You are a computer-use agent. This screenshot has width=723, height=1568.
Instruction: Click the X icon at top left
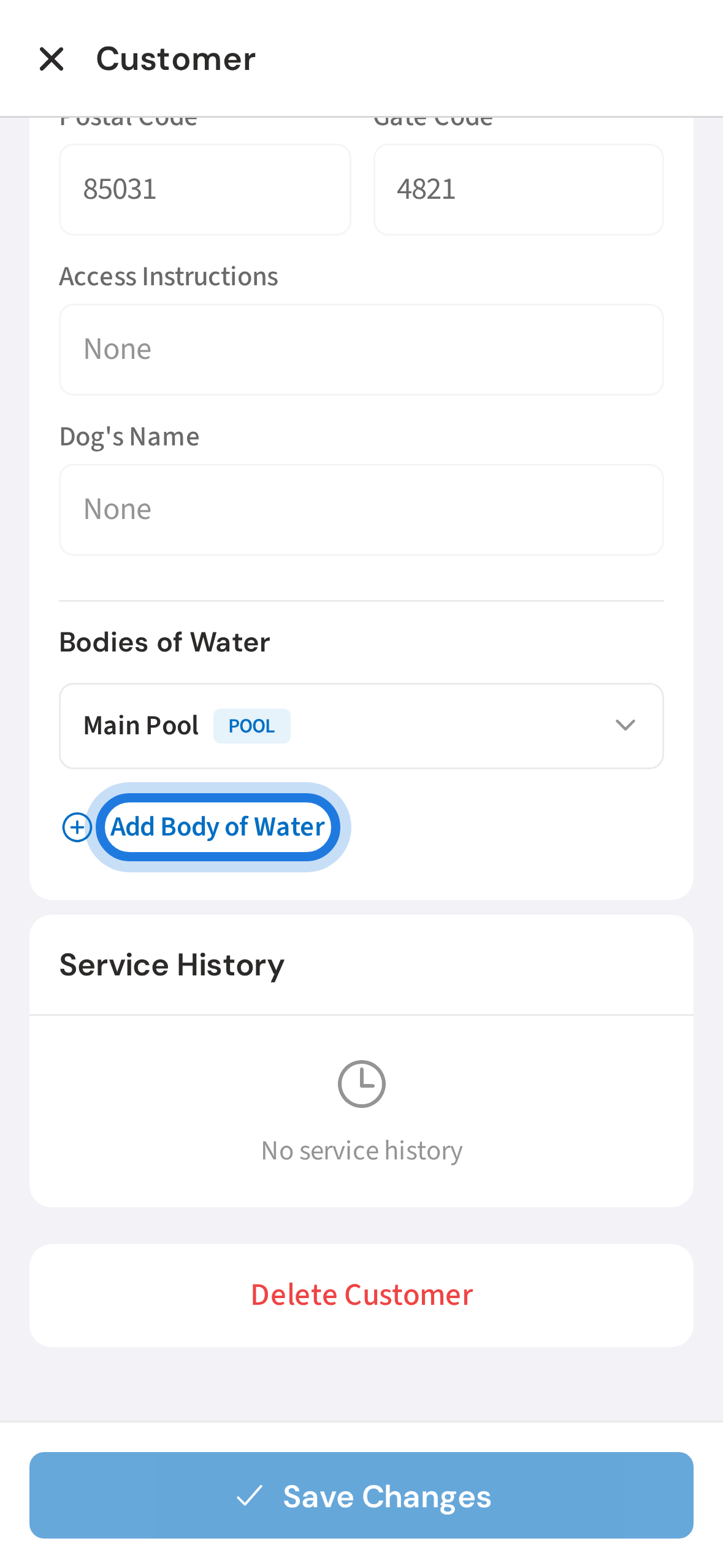(53, 59)
